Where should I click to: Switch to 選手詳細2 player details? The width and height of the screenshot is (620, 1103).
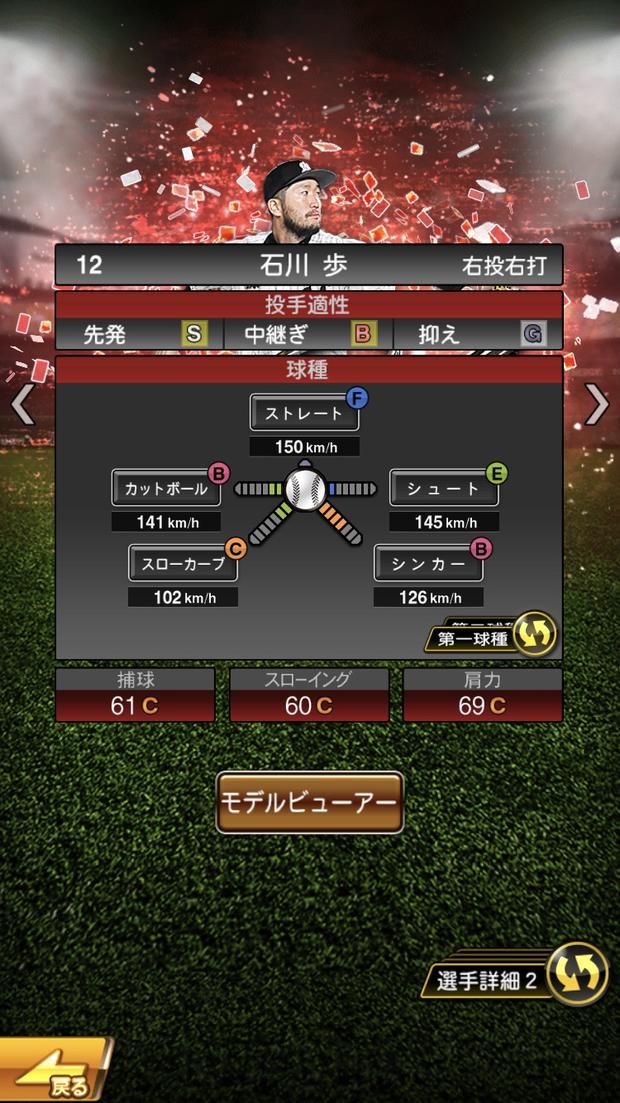(x=520, y=978)
